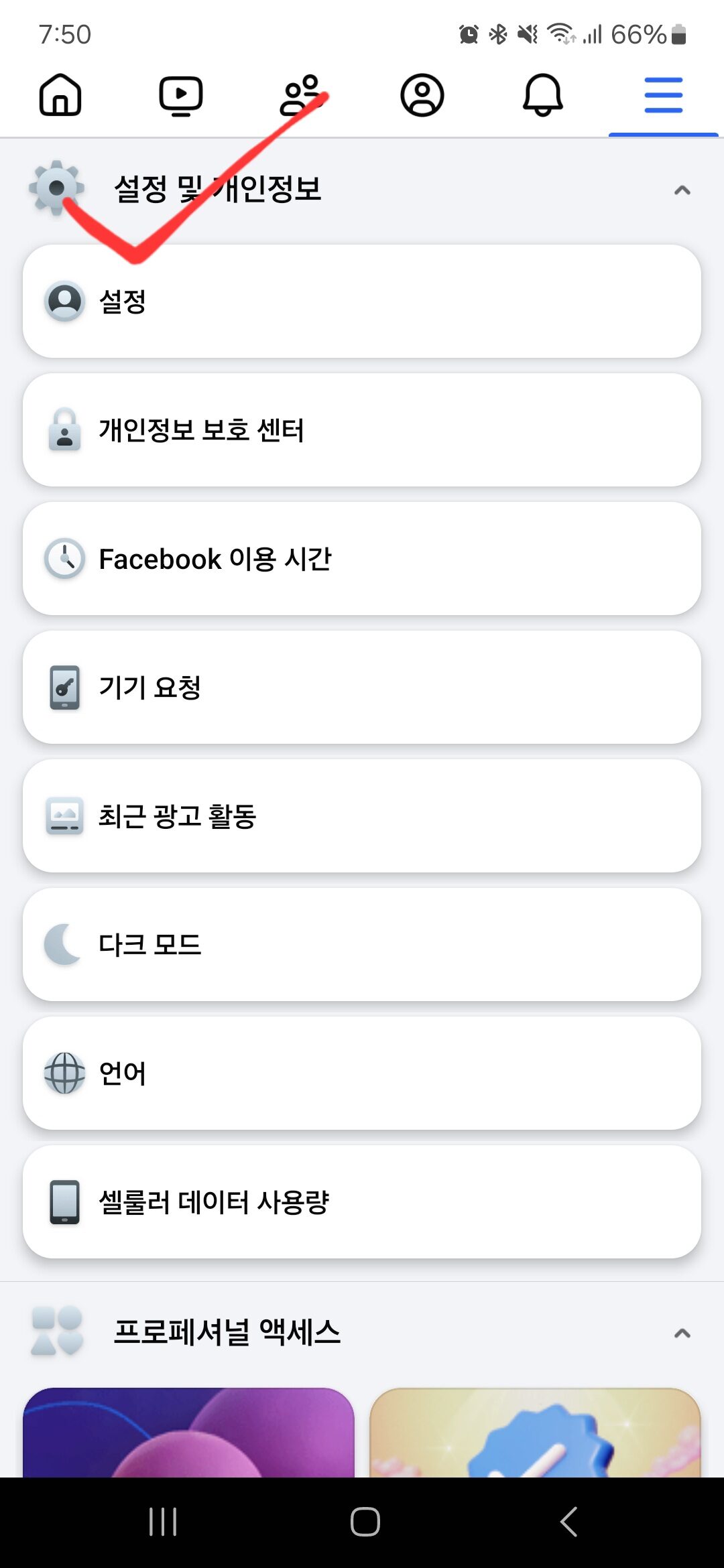
Task: Go to the Facebook home feed tab
Action: 60,95
